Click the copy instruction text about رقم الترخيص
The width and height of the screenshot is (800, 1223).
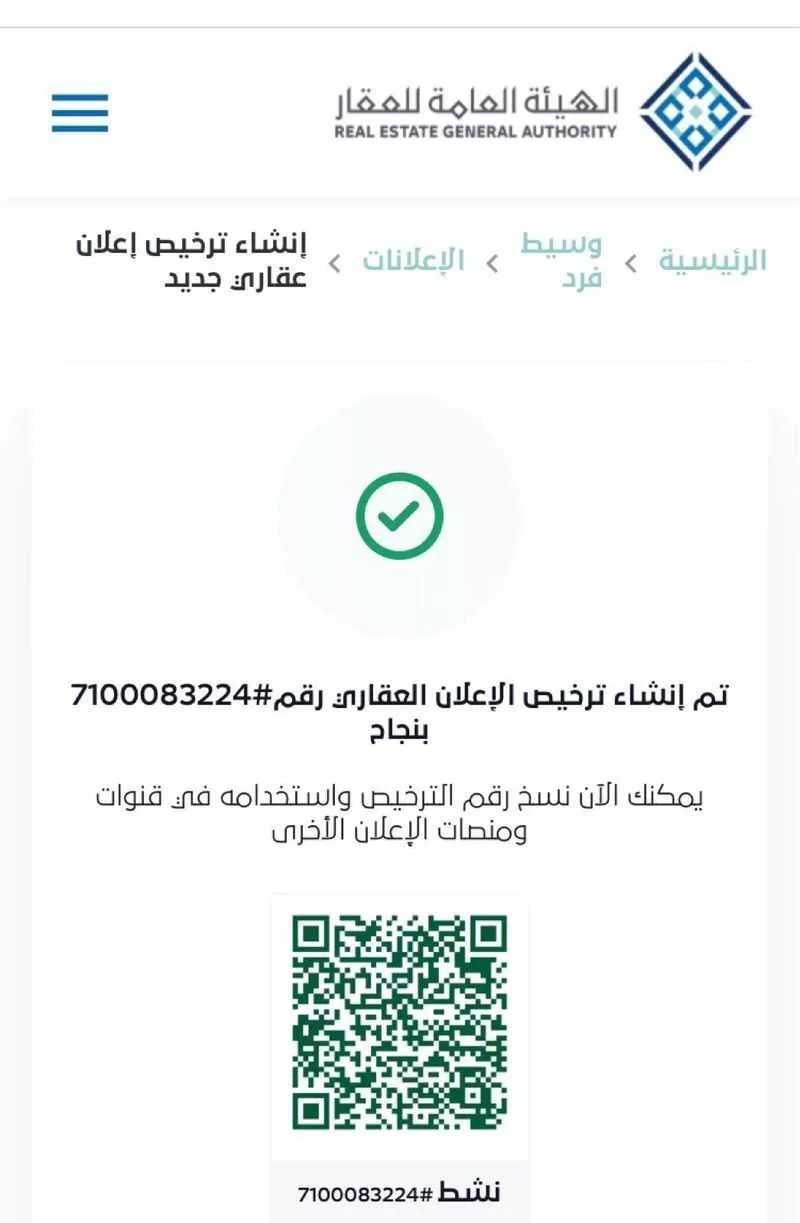coord(399,812)
